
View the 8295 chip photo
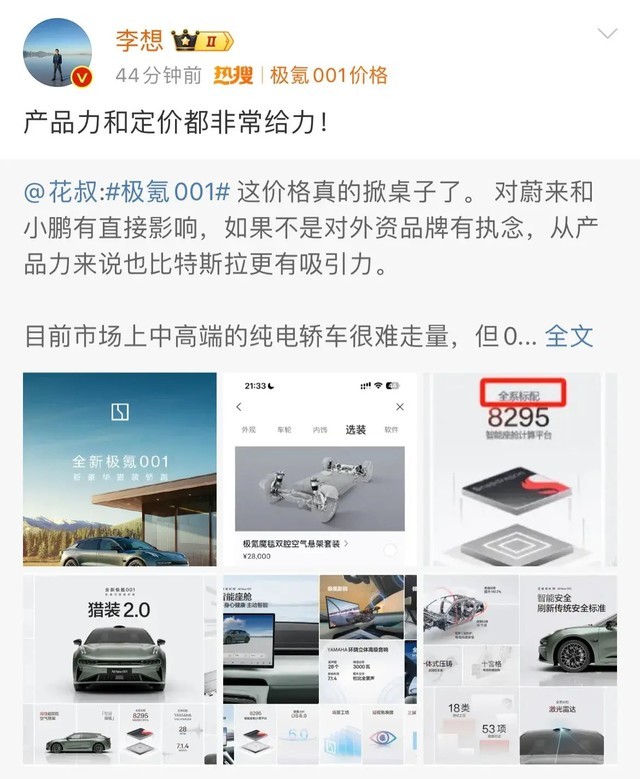click(x=521, y=469)
